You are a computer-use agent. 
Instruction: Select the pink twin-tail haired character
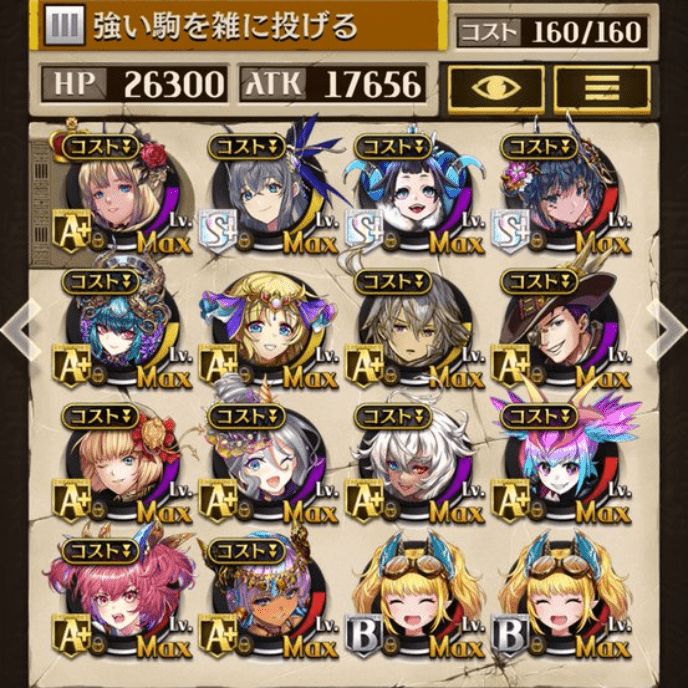click(x=120, y=598)
